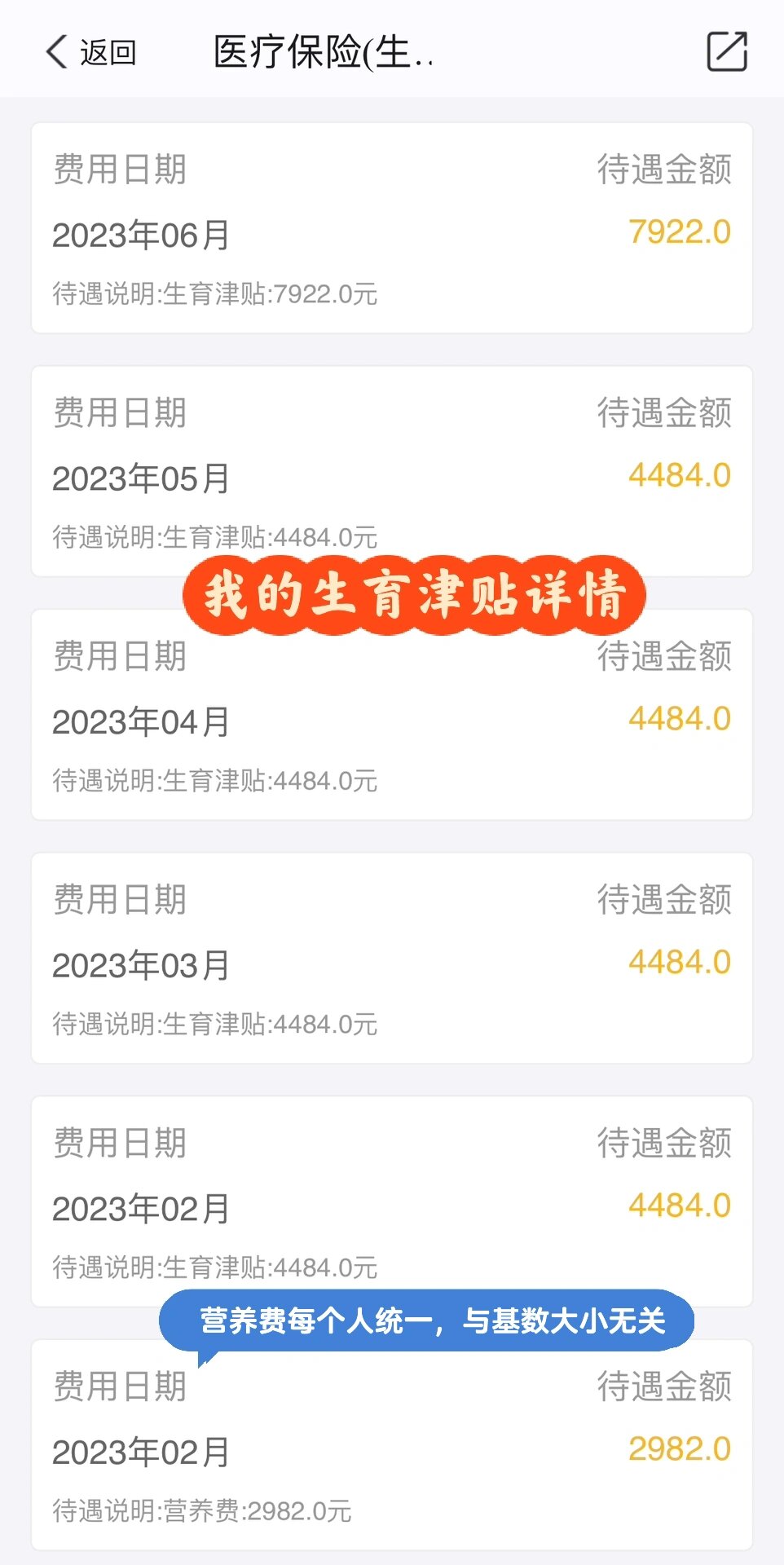Screen dimensions: 784x1565
Task: Tap the 费用日期 label on March card
Action: (118, 901)
